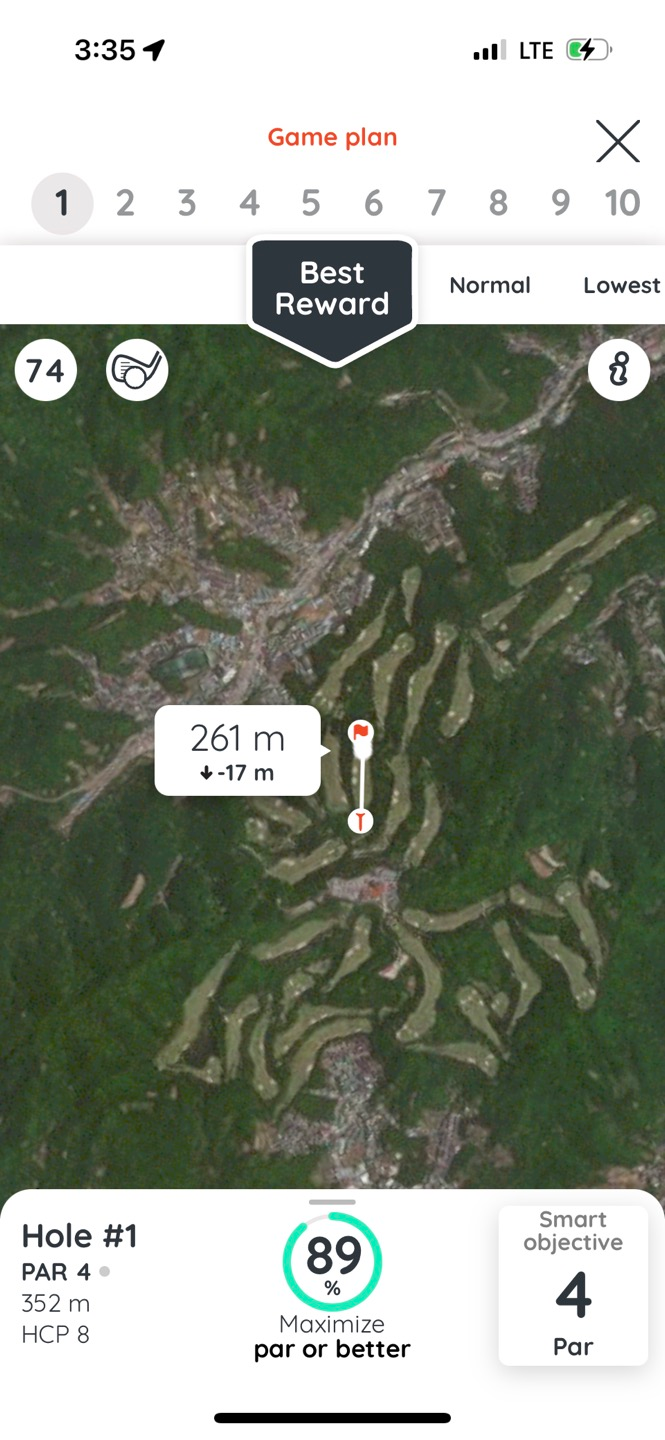
Task: Tap the 74 score badge
Action: (x=46, y=371)
